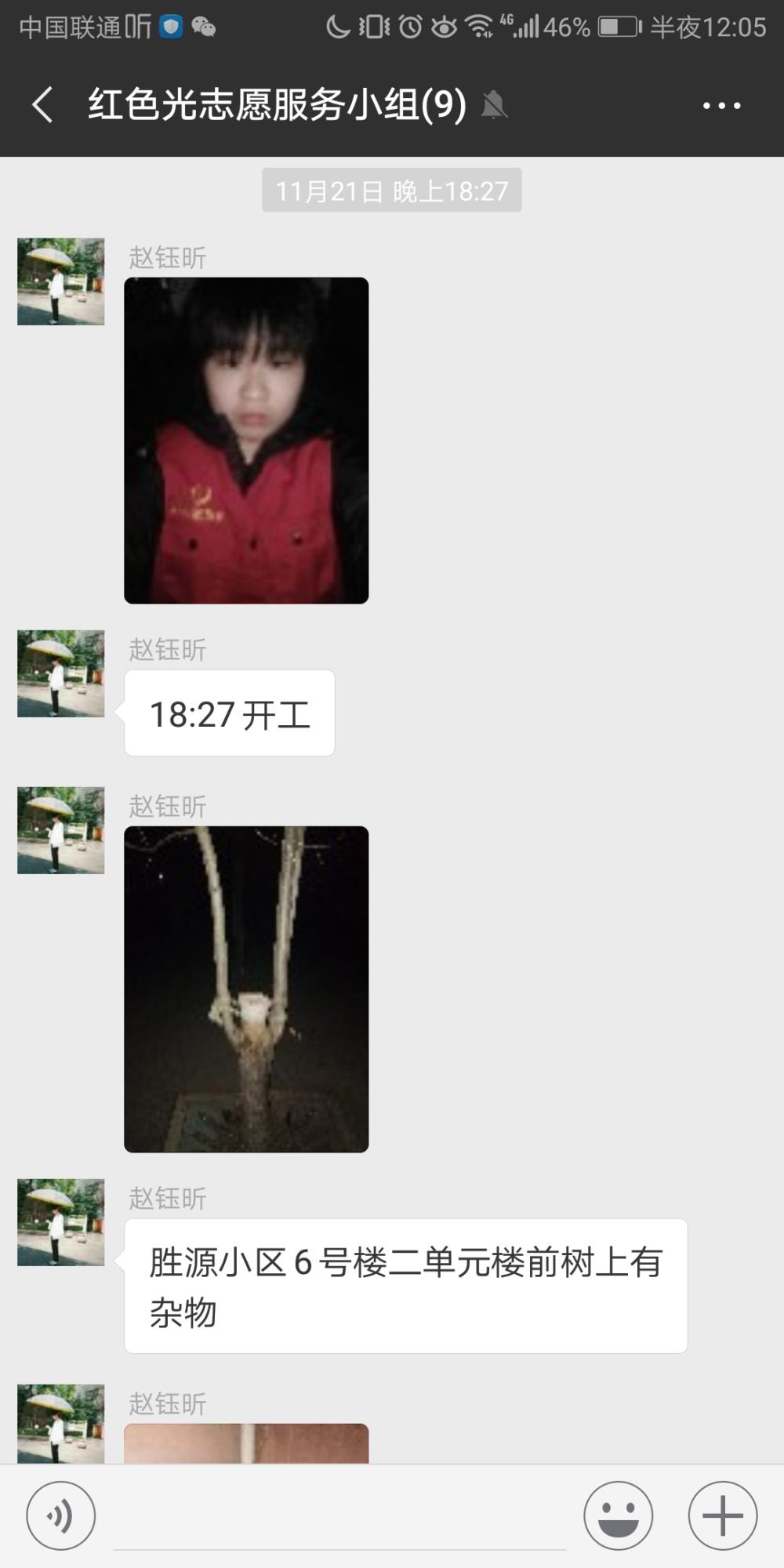
Task: View the red vest selfie photo
Action: pos(246,441)
